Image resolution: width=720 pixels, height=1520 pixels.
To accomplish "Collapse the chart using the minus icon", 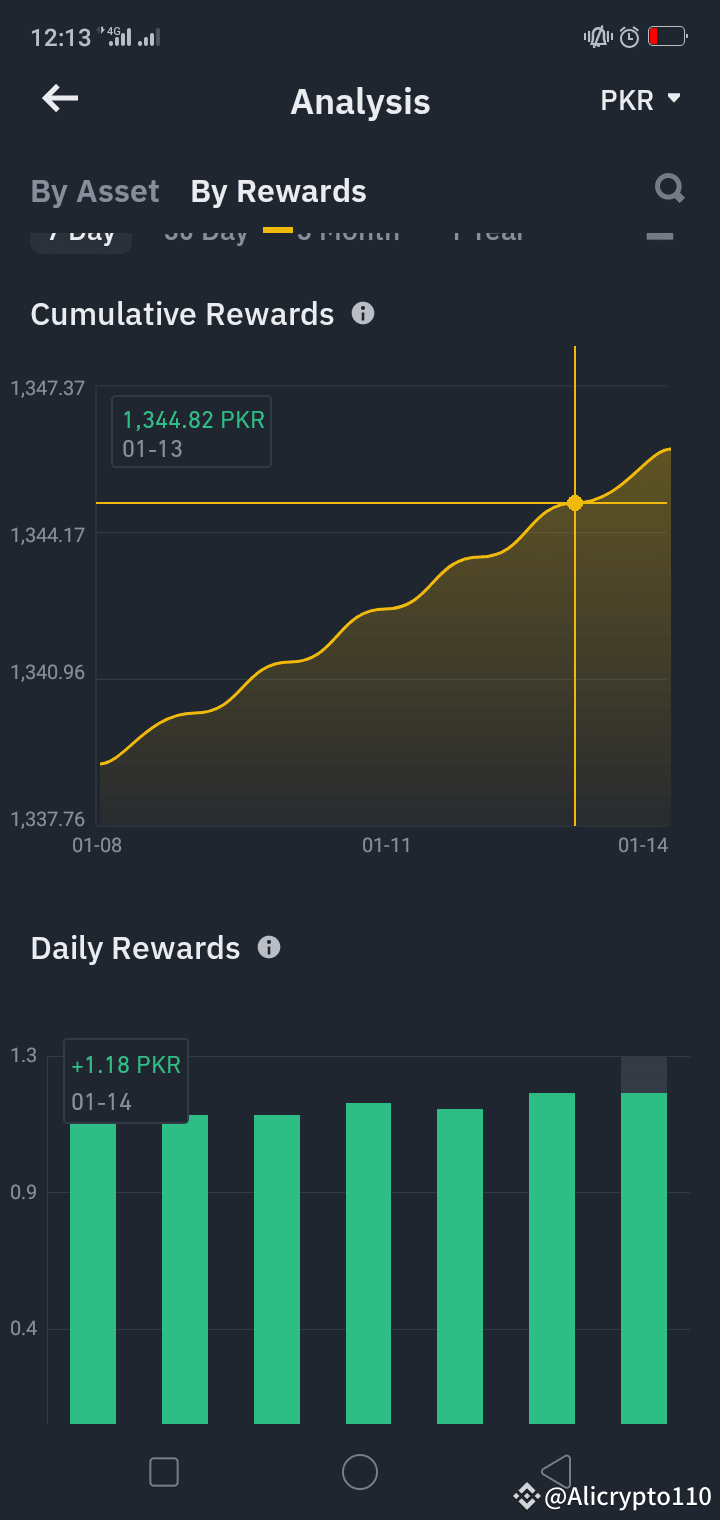I will tap(659, 237).
